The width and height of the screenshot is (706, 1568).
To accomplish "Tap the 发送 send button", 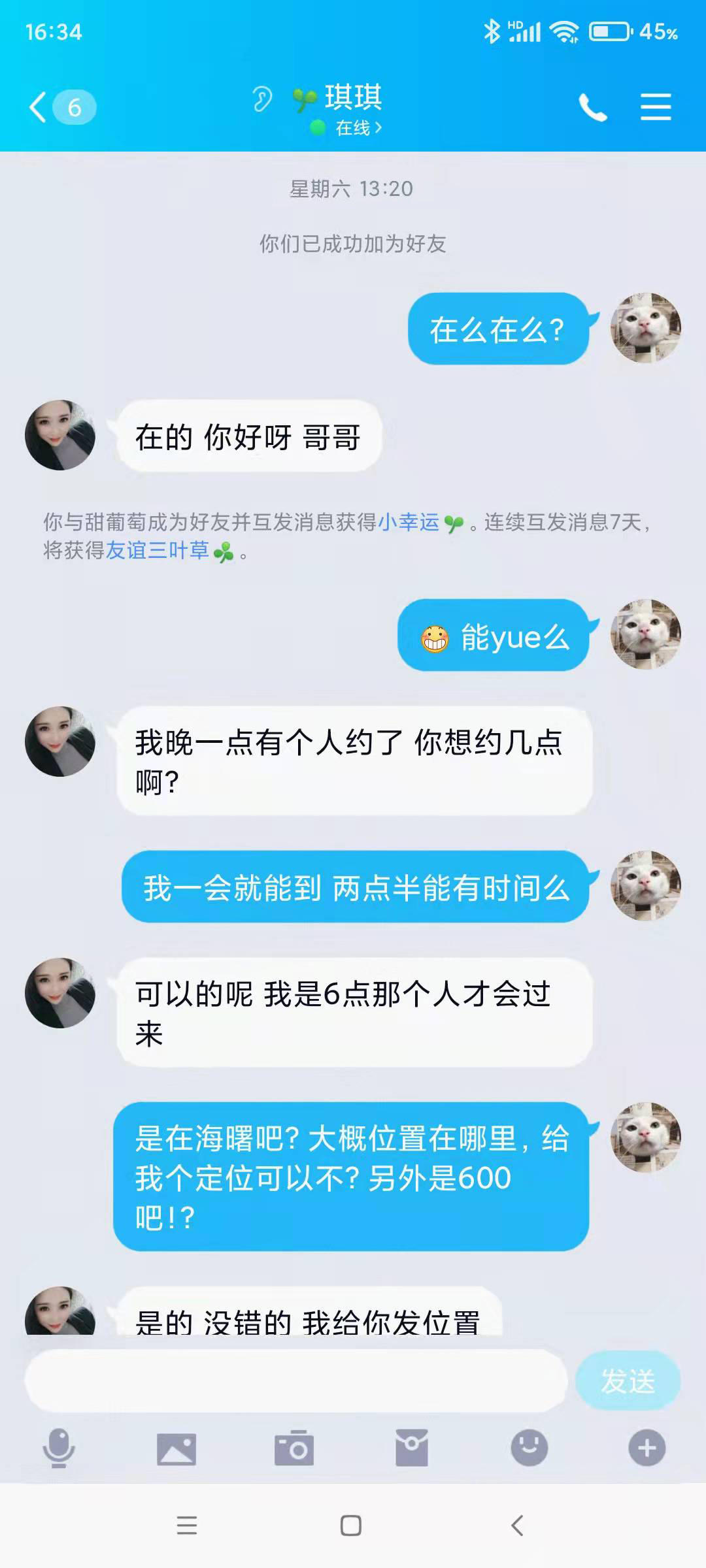I will coord(628,1380).
